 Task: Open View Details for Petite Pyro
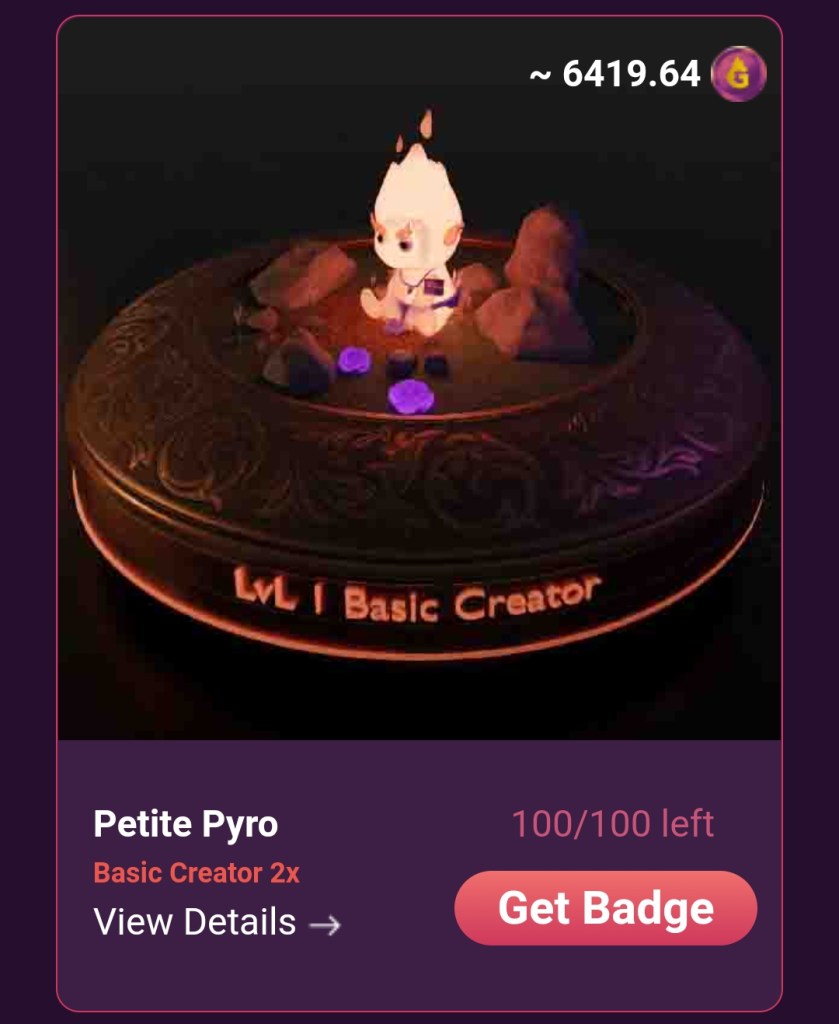coord(216,922)
